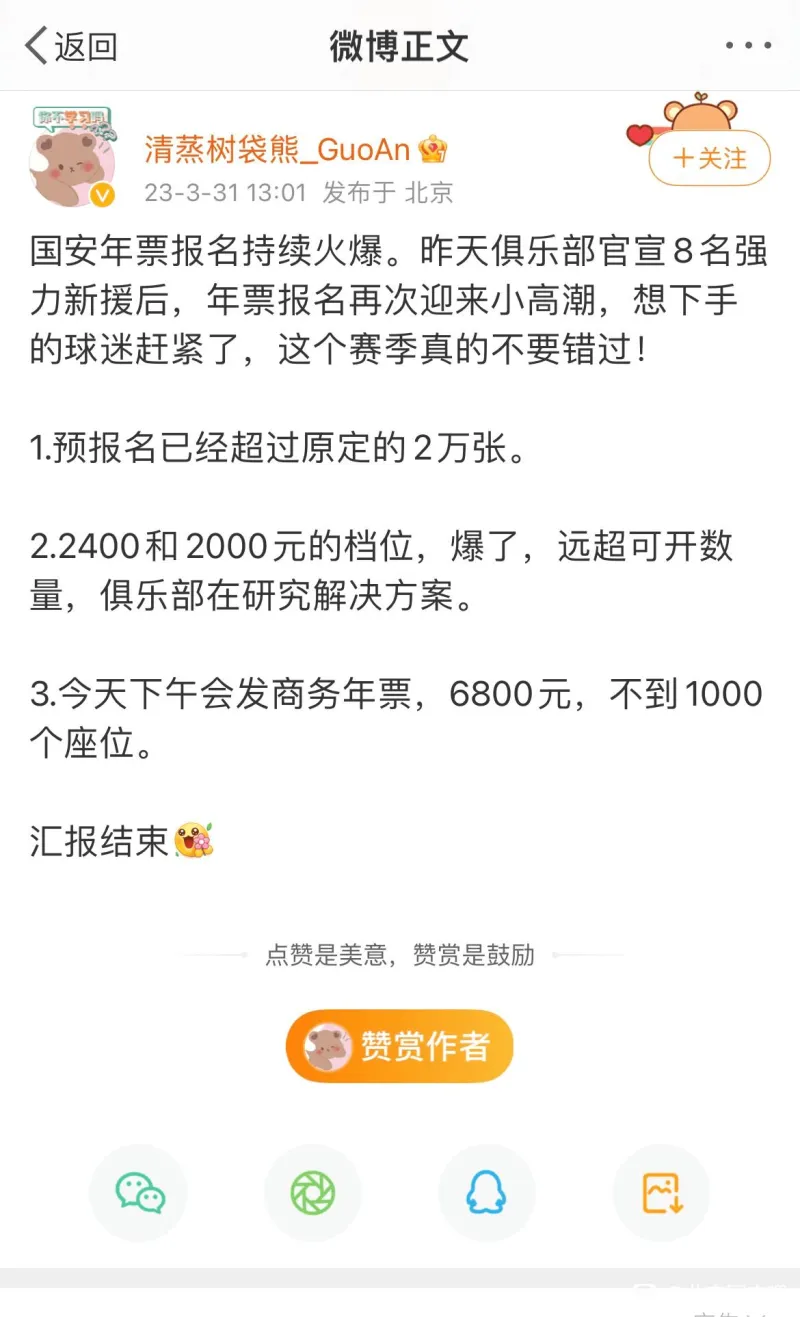Open the three-dot overflow menu

(748, 46)
